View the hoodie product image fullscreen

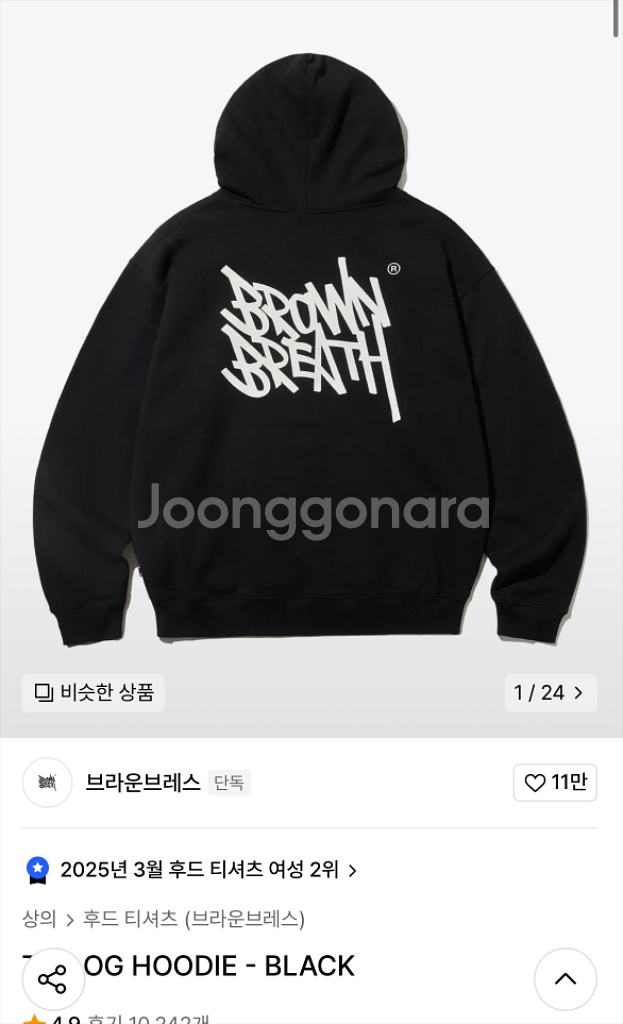[311, 353]
